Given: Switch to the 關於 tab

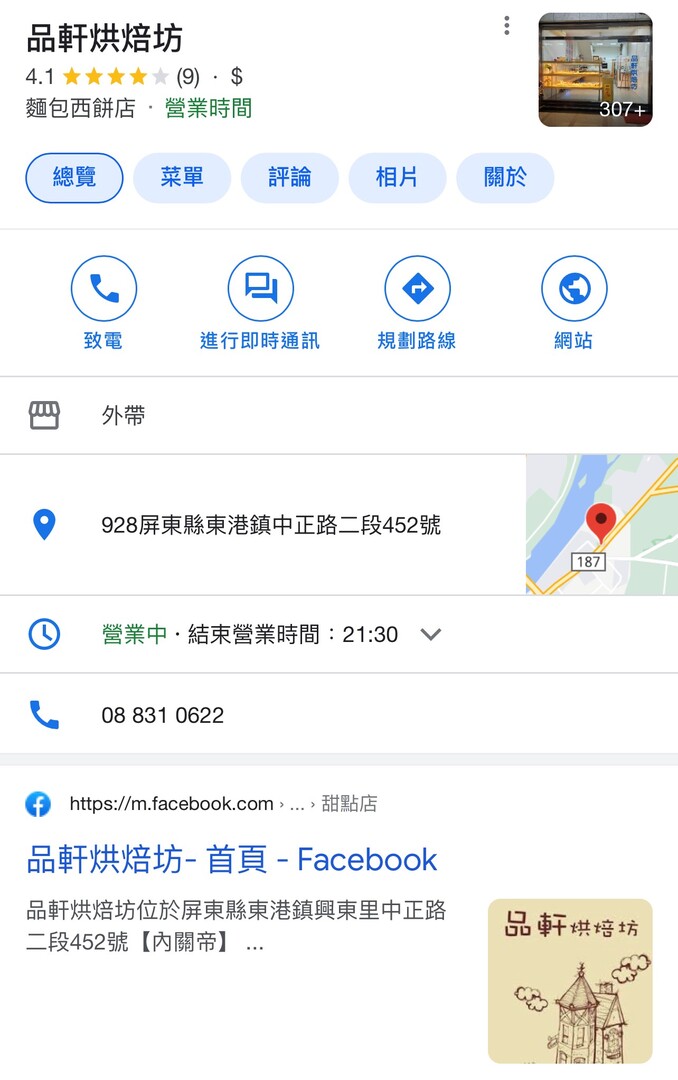Looking at the screenshot, I should point(505,178).
